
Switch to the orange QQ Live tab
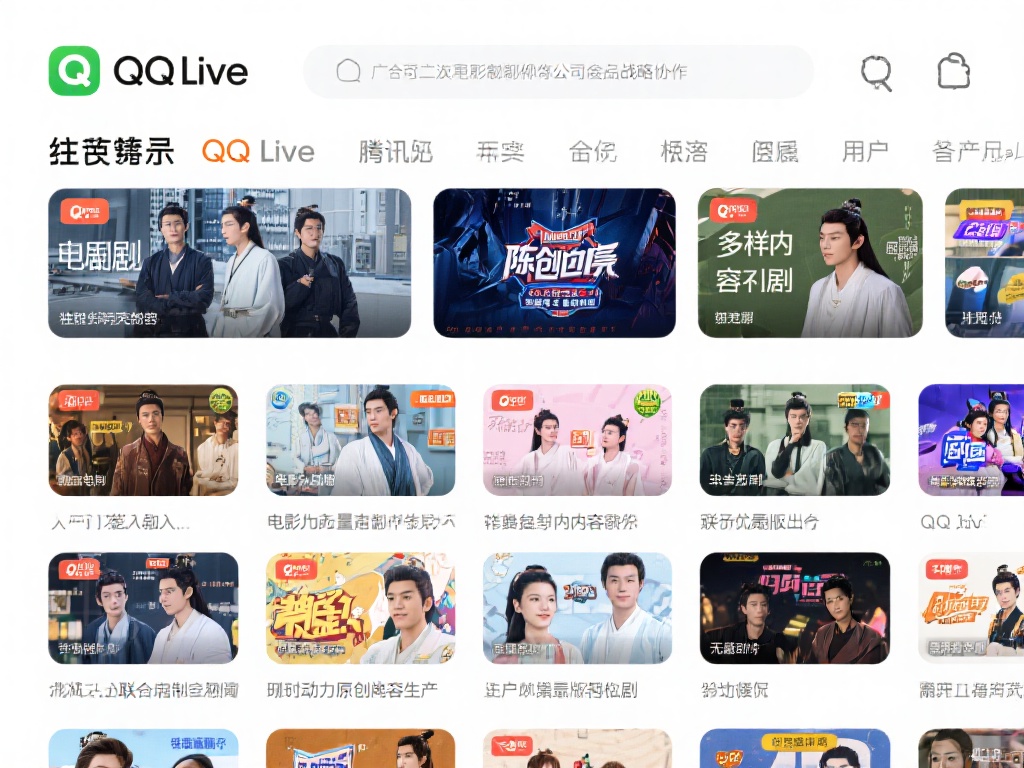click(258, 152)
